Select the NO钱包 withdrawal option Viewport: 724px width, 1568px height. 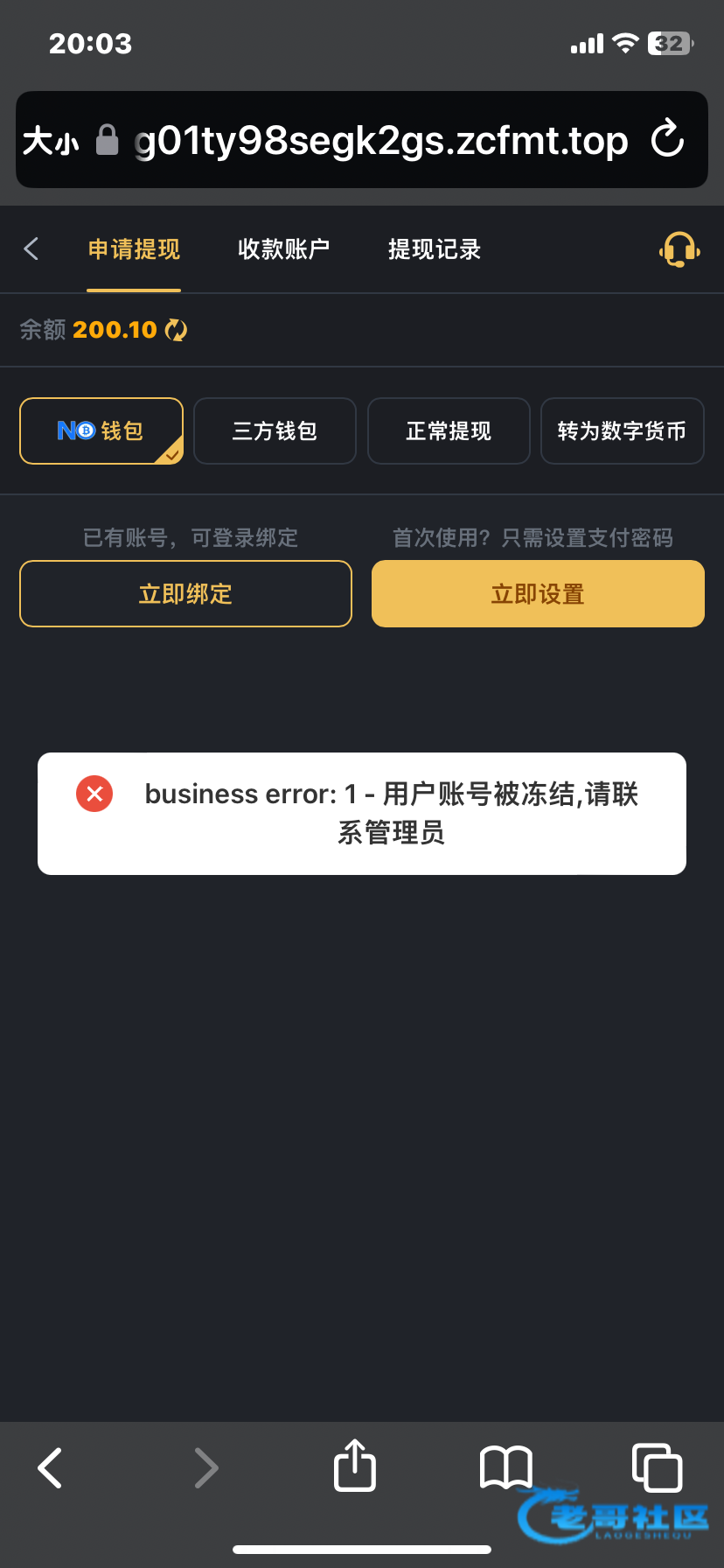tap(101, 430)
